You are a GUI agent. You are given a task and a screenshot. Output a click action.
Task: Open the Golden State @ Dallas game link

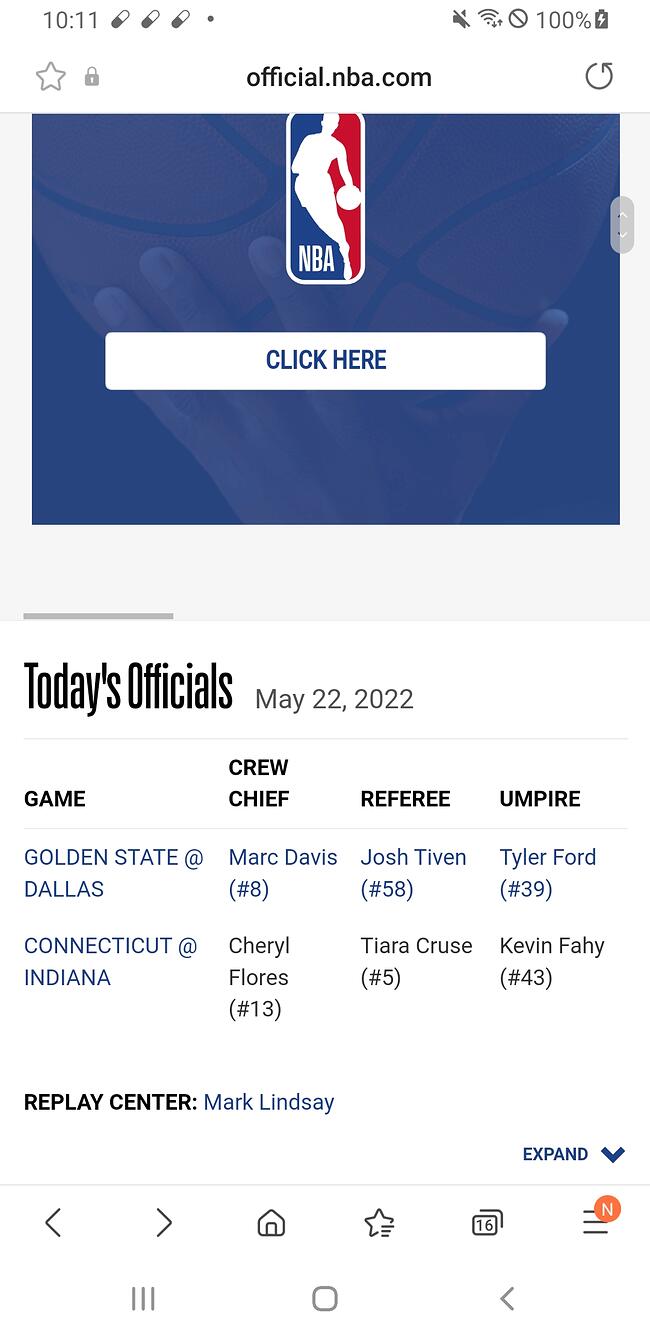click(x=114, y=873)
